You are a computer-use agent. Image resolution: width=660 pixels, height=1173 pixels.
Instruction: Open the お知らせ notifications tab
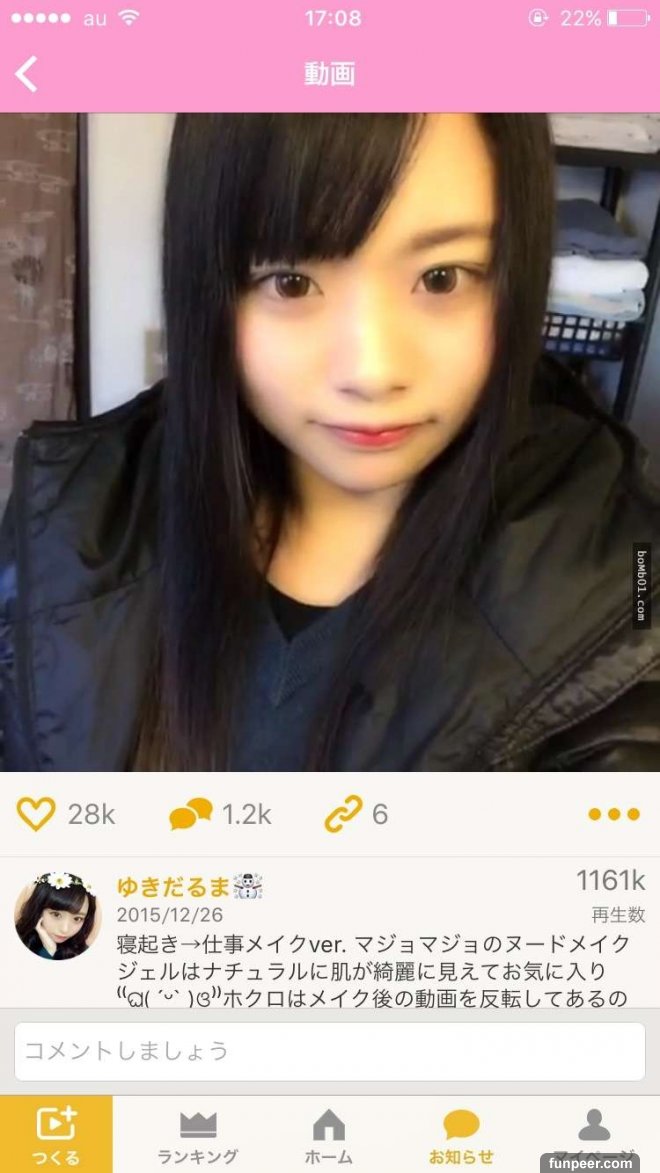click(x=461, y=1134)
